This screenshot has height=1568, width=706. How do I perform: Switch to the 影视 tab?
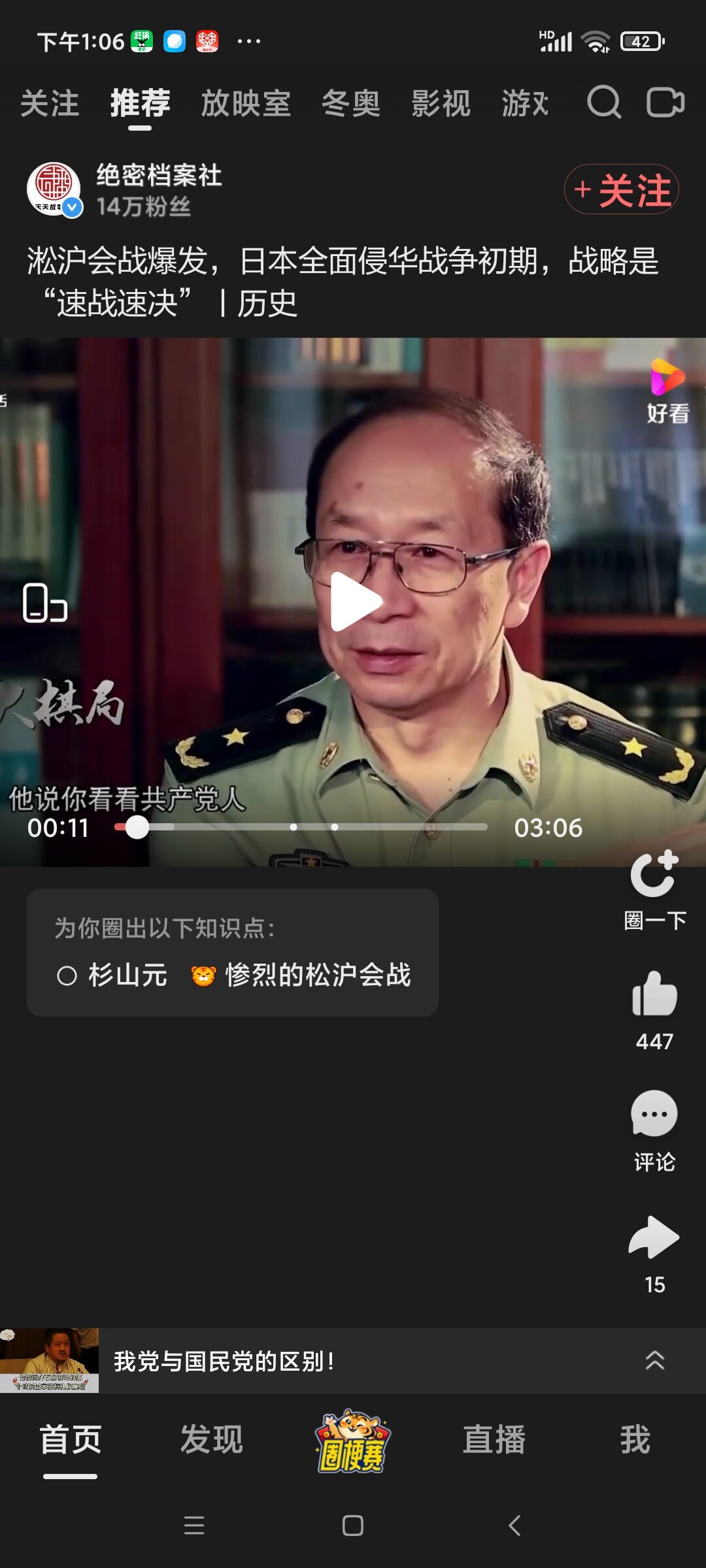pyautogui.click(x=441, y=104)
